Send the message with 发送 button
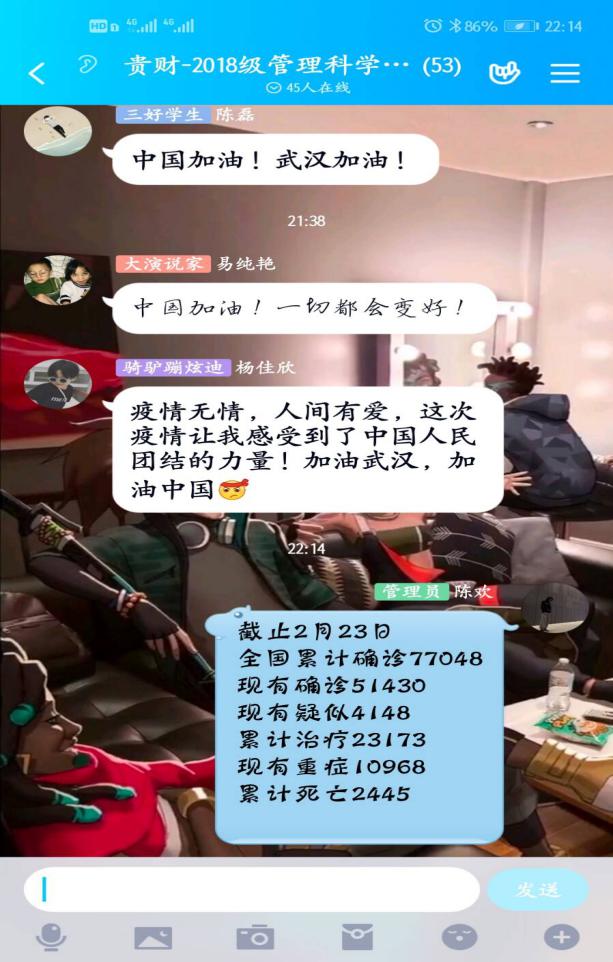The width and height of the screenshot is (613, 962). 537,889
